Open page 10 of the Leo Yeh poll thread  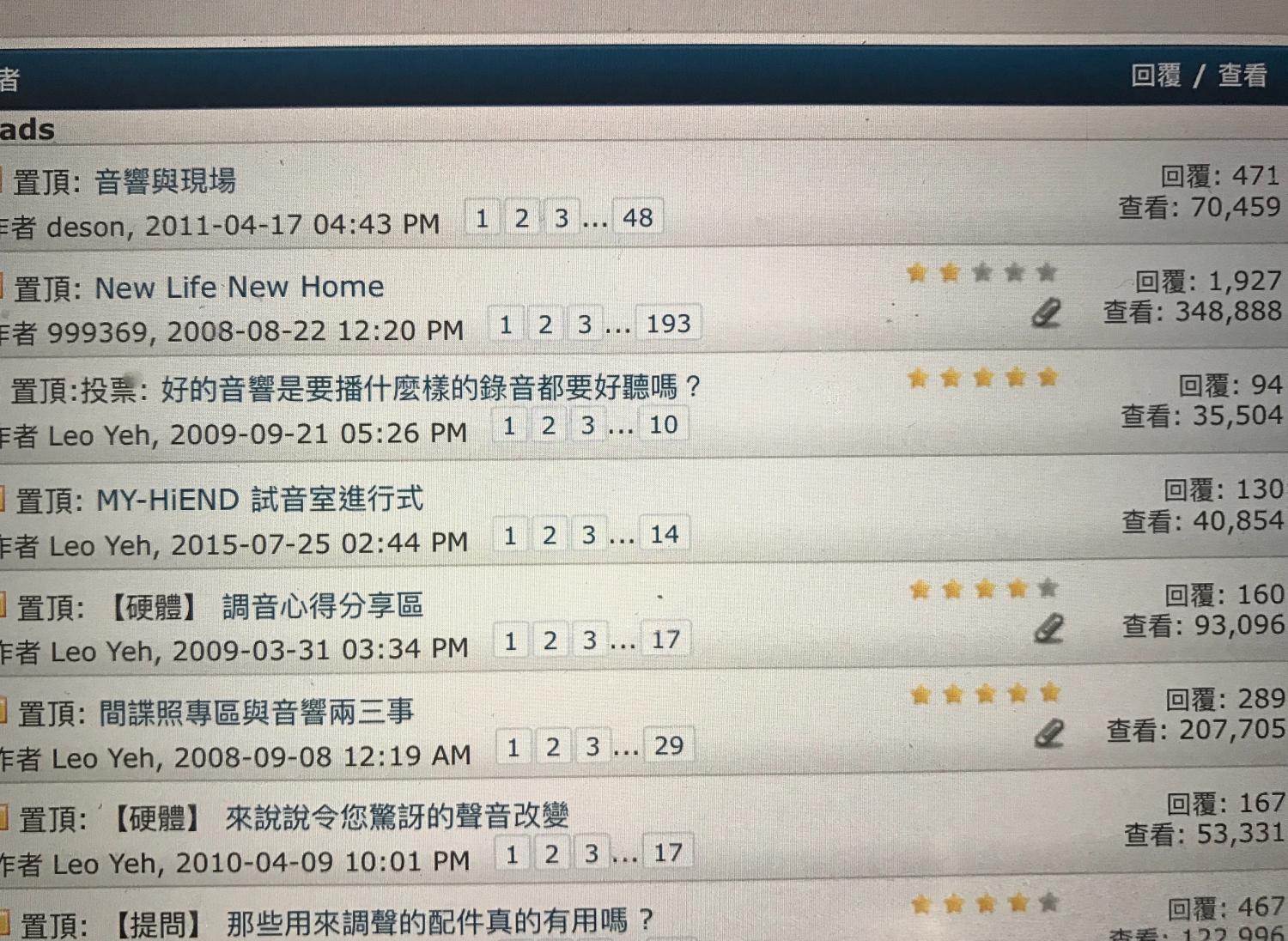[x=663, y=424]
